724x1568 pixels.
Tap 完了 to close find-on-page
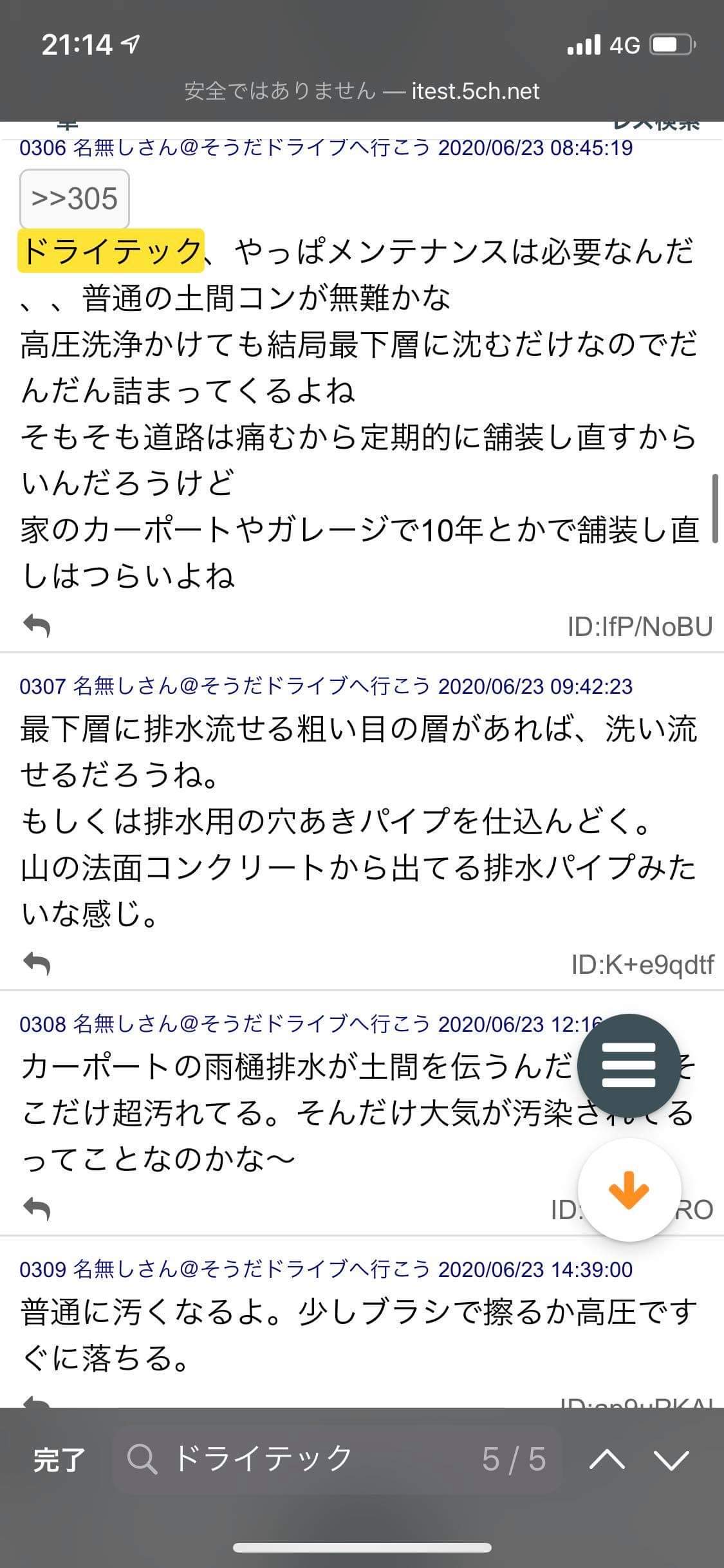click(x=59, y=1459)
